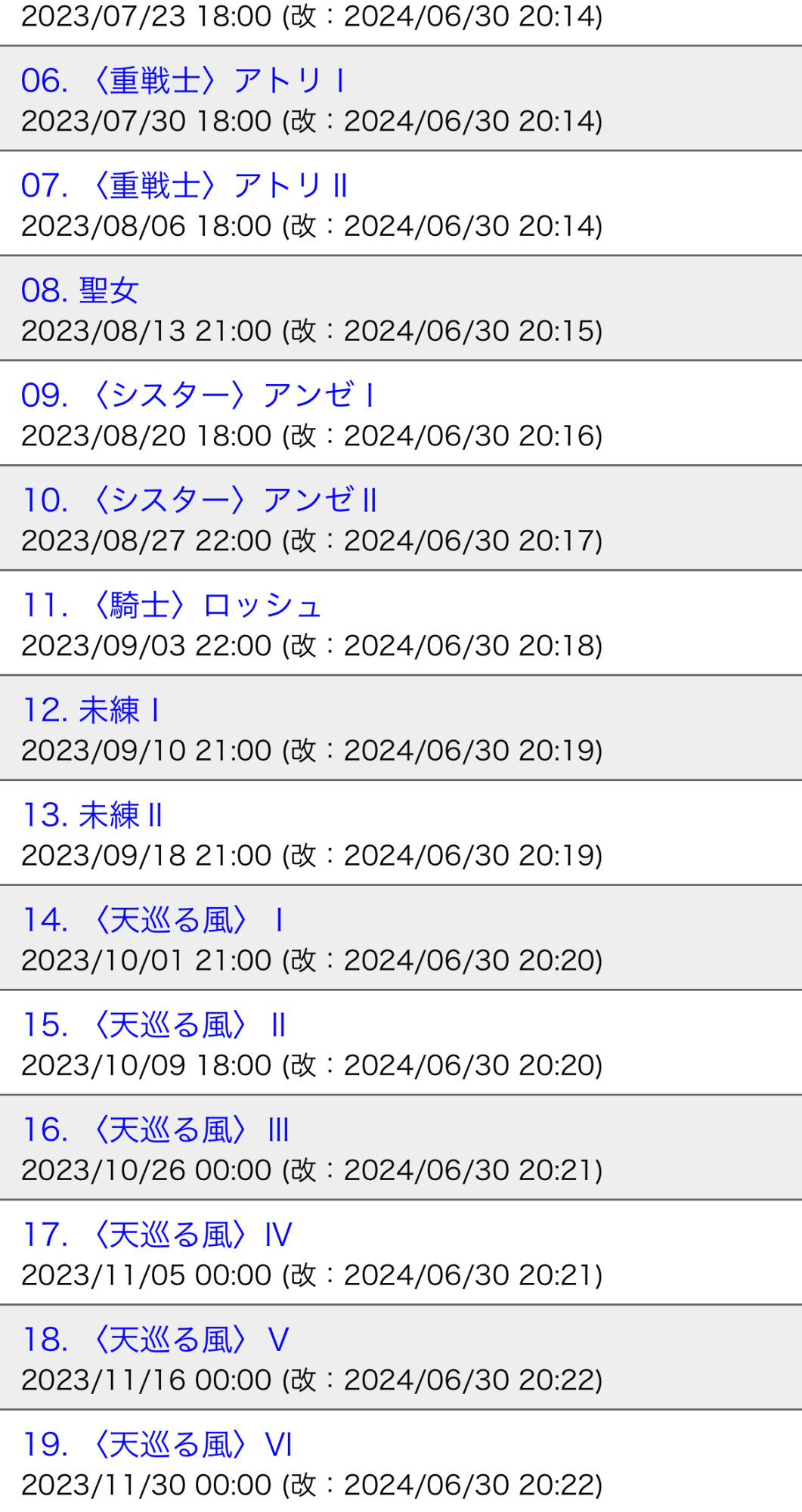Open chapter 16 〈天巡る風〉 III

[x=156, y=1131]
